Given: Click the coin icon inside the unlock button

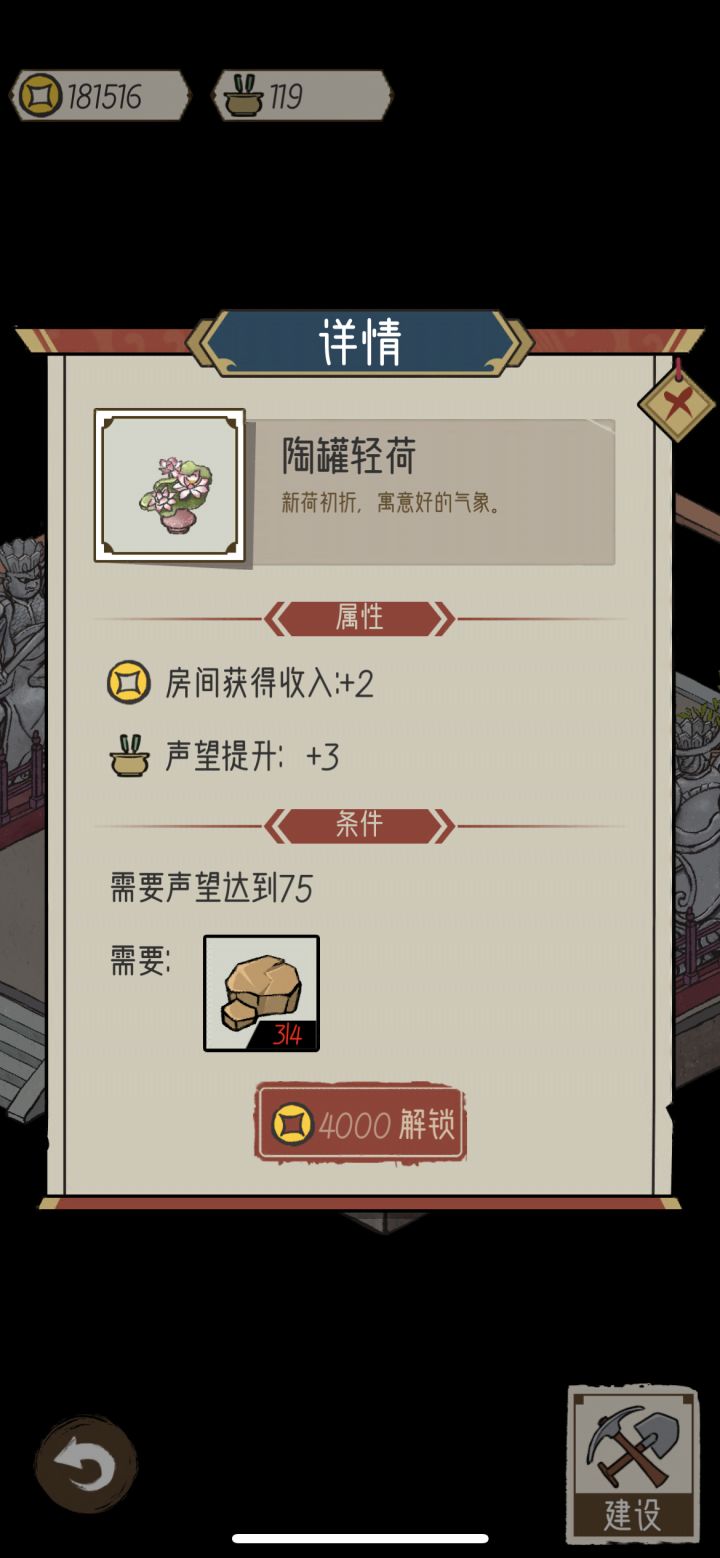Looking at the screenshot, I should tap(291, 1124).
